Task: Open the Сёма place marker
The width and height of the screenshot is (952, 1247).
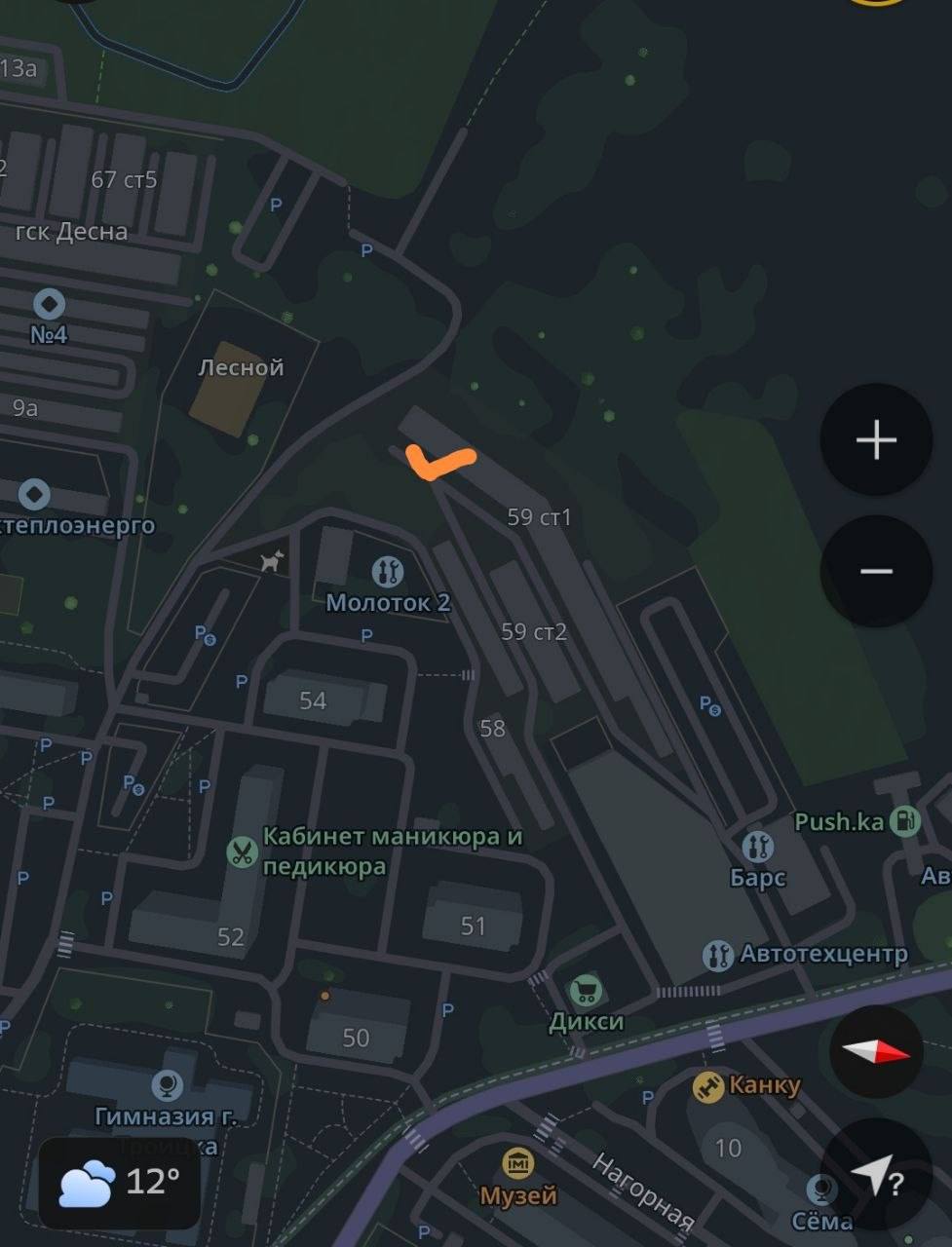Action: pos(822,1189)
